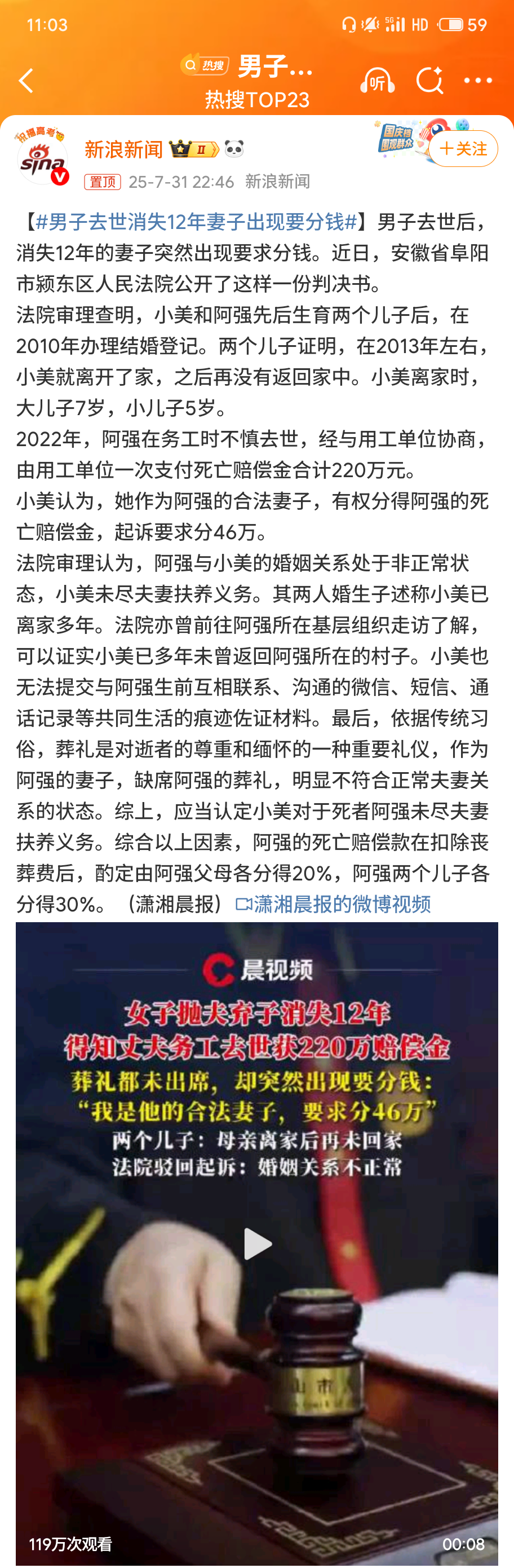The height and width of the screenshot is (1568, 514).
Task: Open the search icon in the top bar
Action: pos(429,80)
